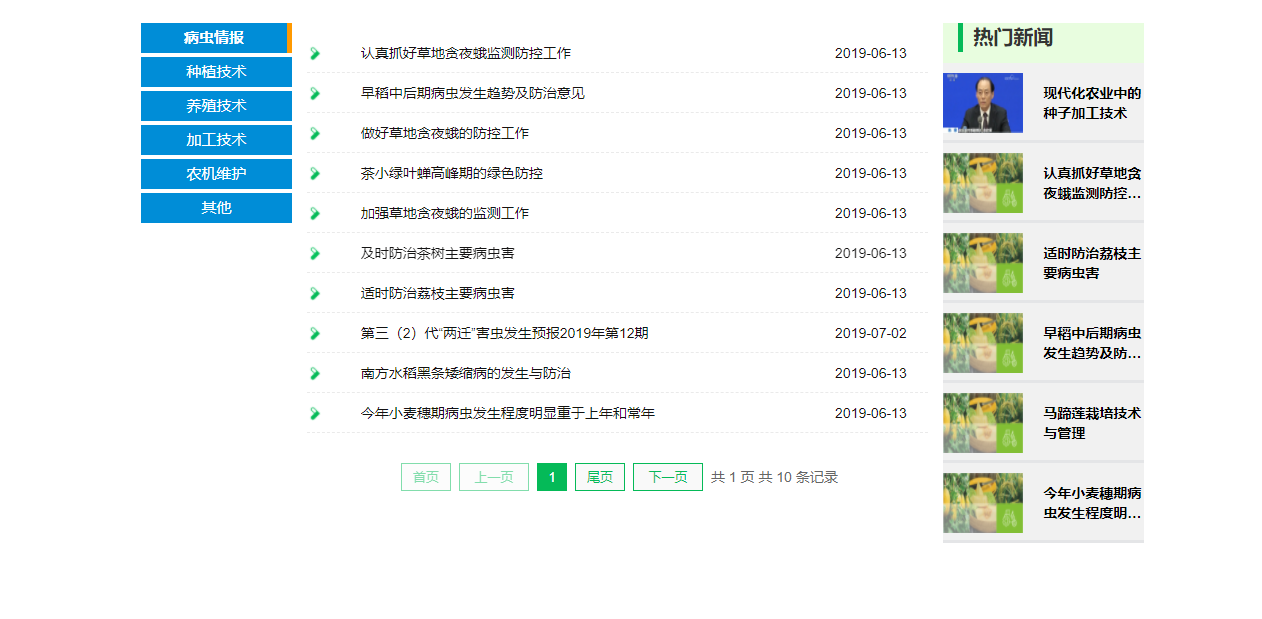
Task: Open 加强草地贪夜蛾的监测工作
Action: [x=444, y=213]
